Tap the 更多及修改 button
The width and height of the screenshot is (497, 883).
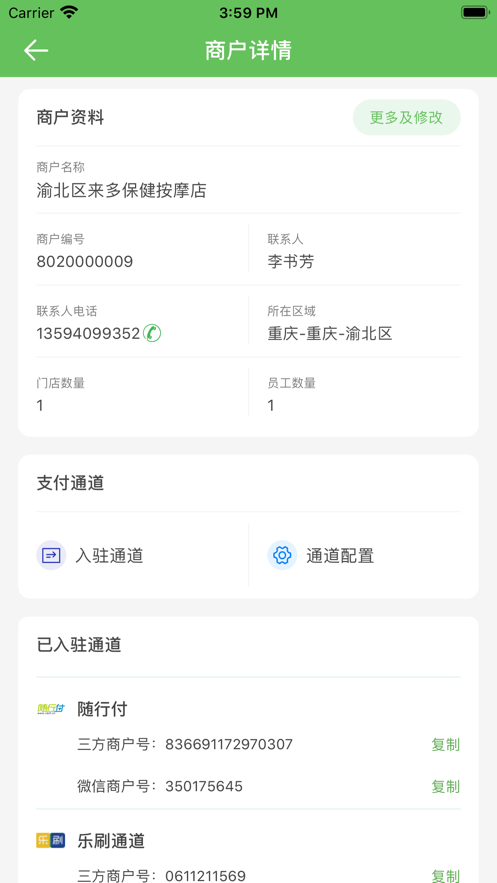(406, 118)
